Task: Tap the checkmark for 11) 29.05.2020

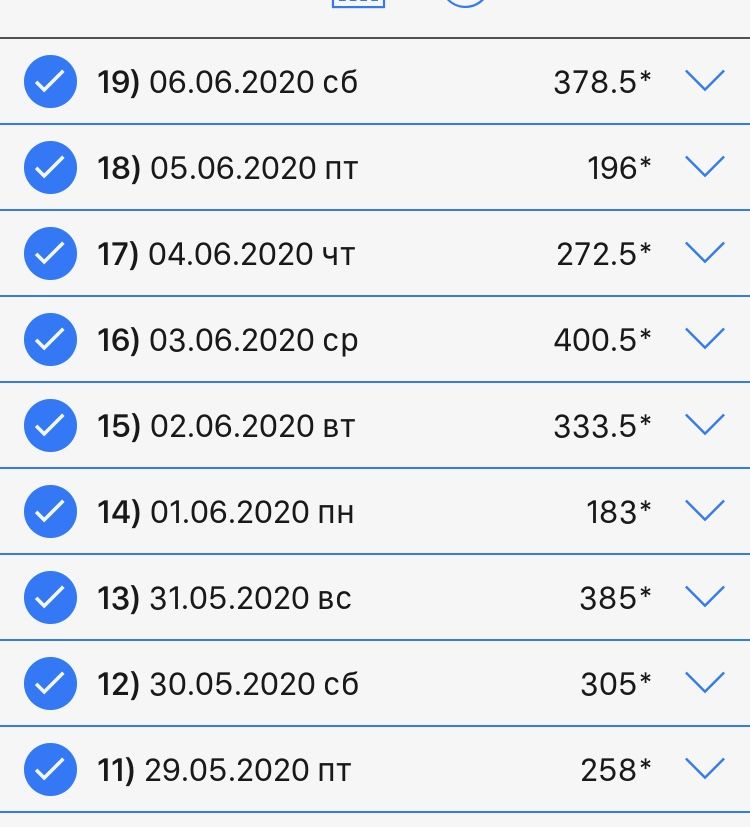Action: pyautogui.click(x=50, y=770)
